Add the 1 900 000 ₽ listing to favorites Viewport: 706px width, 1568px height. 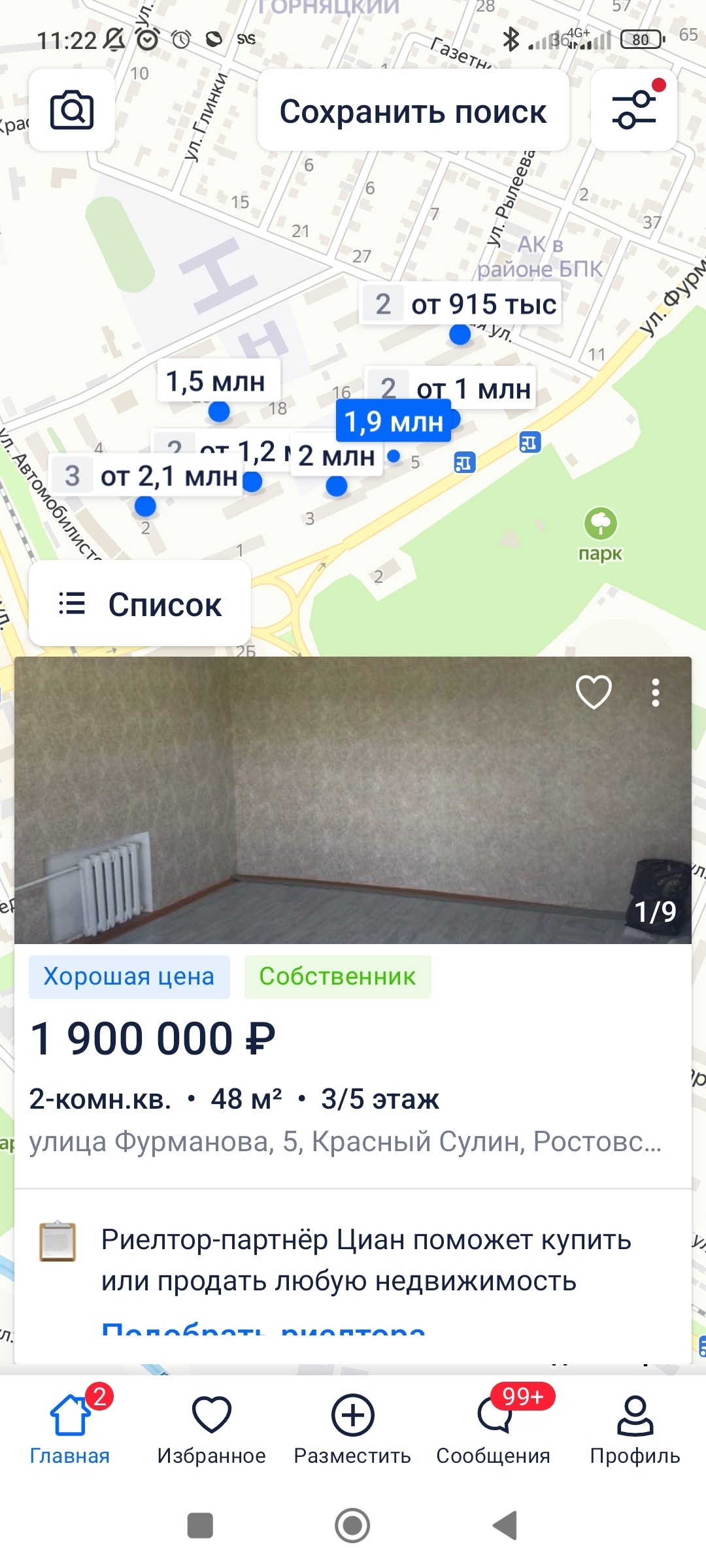pyautogui.click(x=594, y=692)
